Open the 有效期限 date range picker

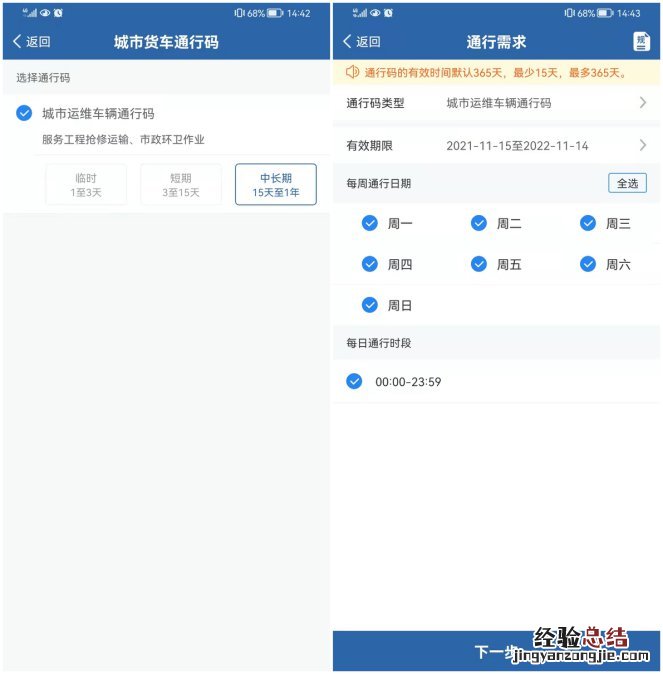[x=497, y=146]
